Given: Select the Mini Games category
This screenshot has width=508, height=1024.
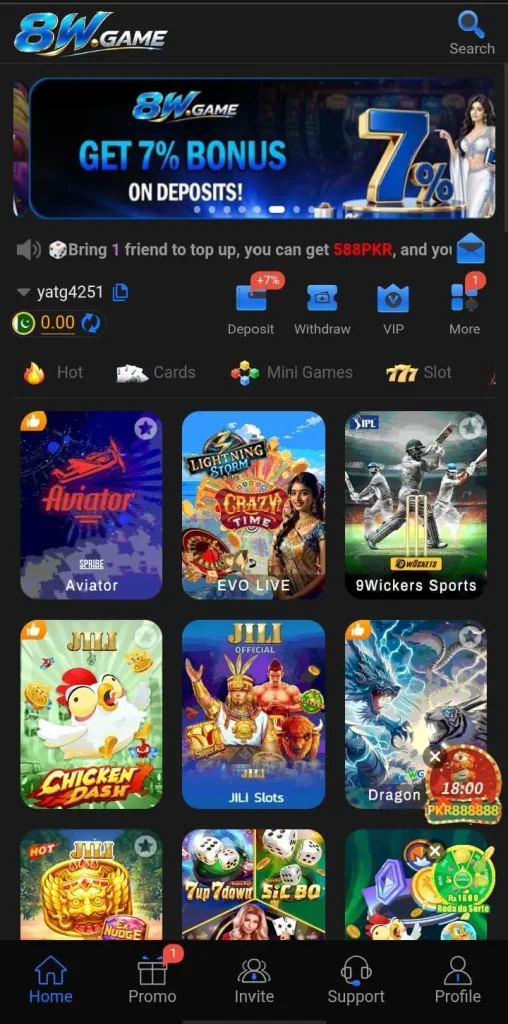Looking at the screenshot, I should click(x=291, y=372).
